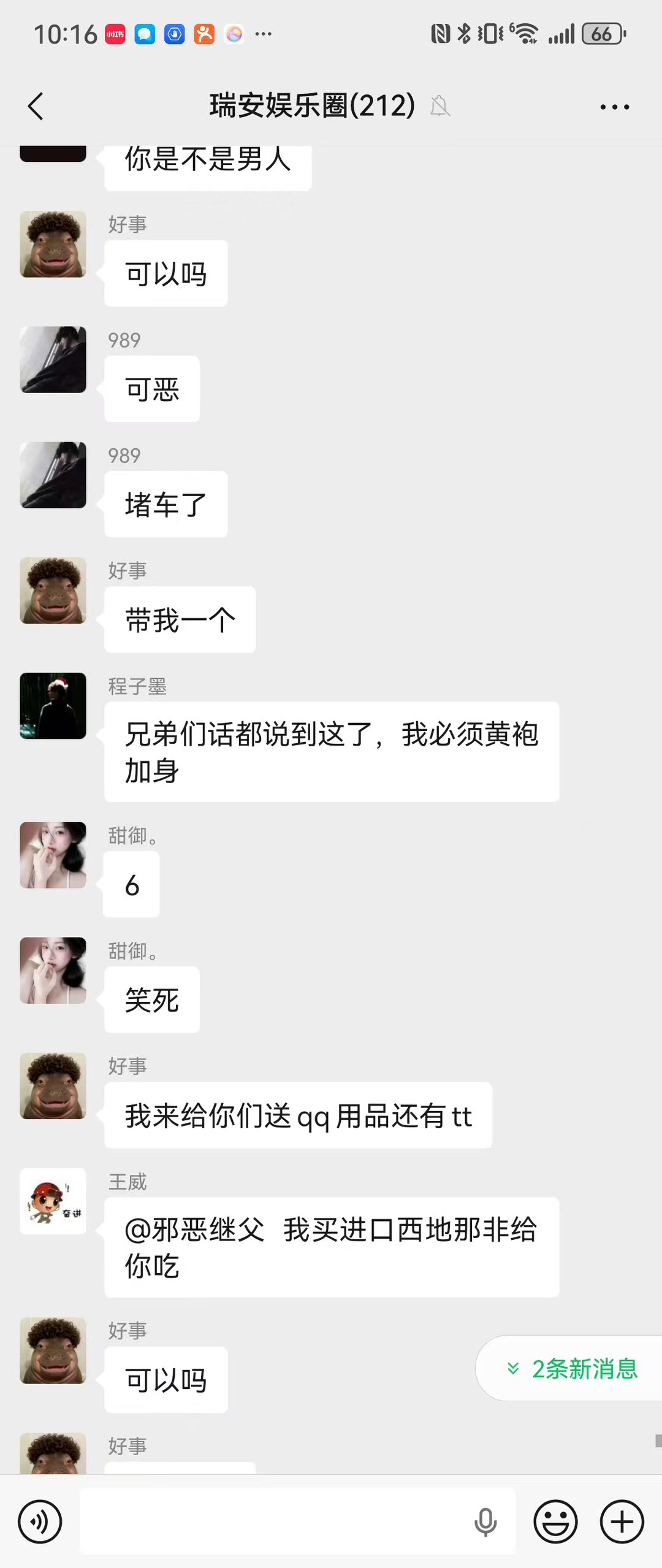The width and height of the screenshot is (662, 1568).
Task: Open the emoji sticker panel
Action: pyautogui.click(x=555, y=1521)
